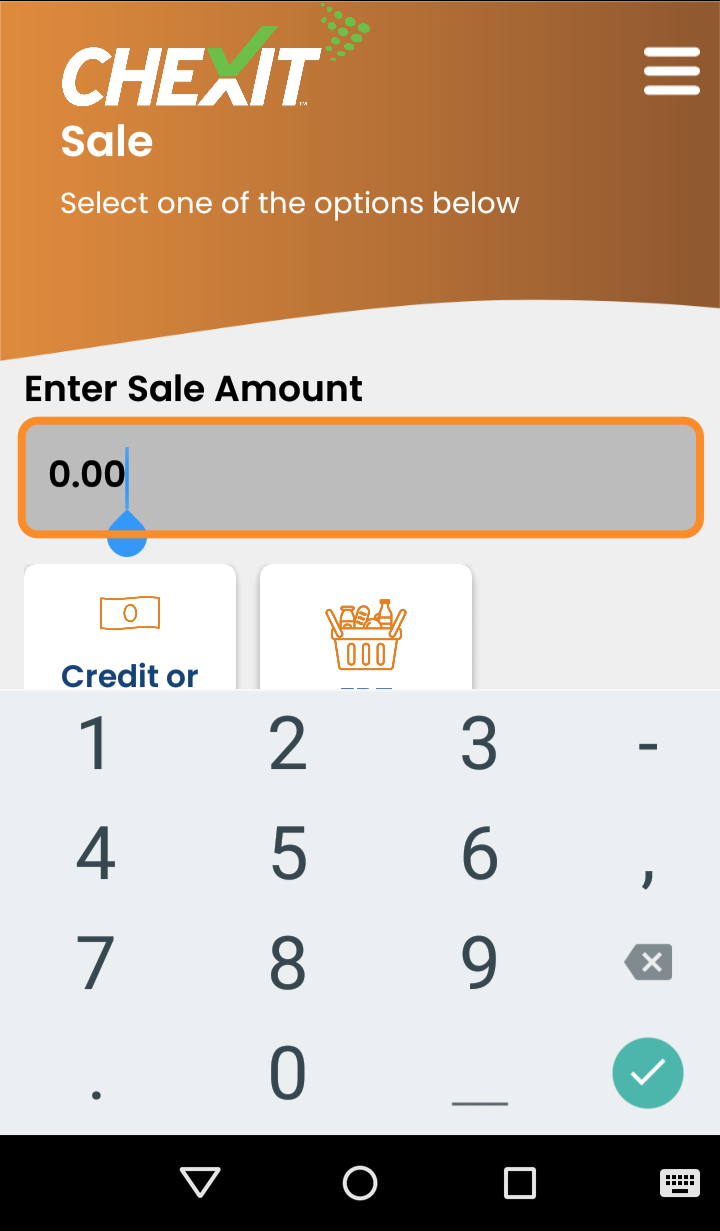720x1231 pixels.
Task: Type digit 5 on the keypad
Action: pyautogui.click(x=288, y=853)
